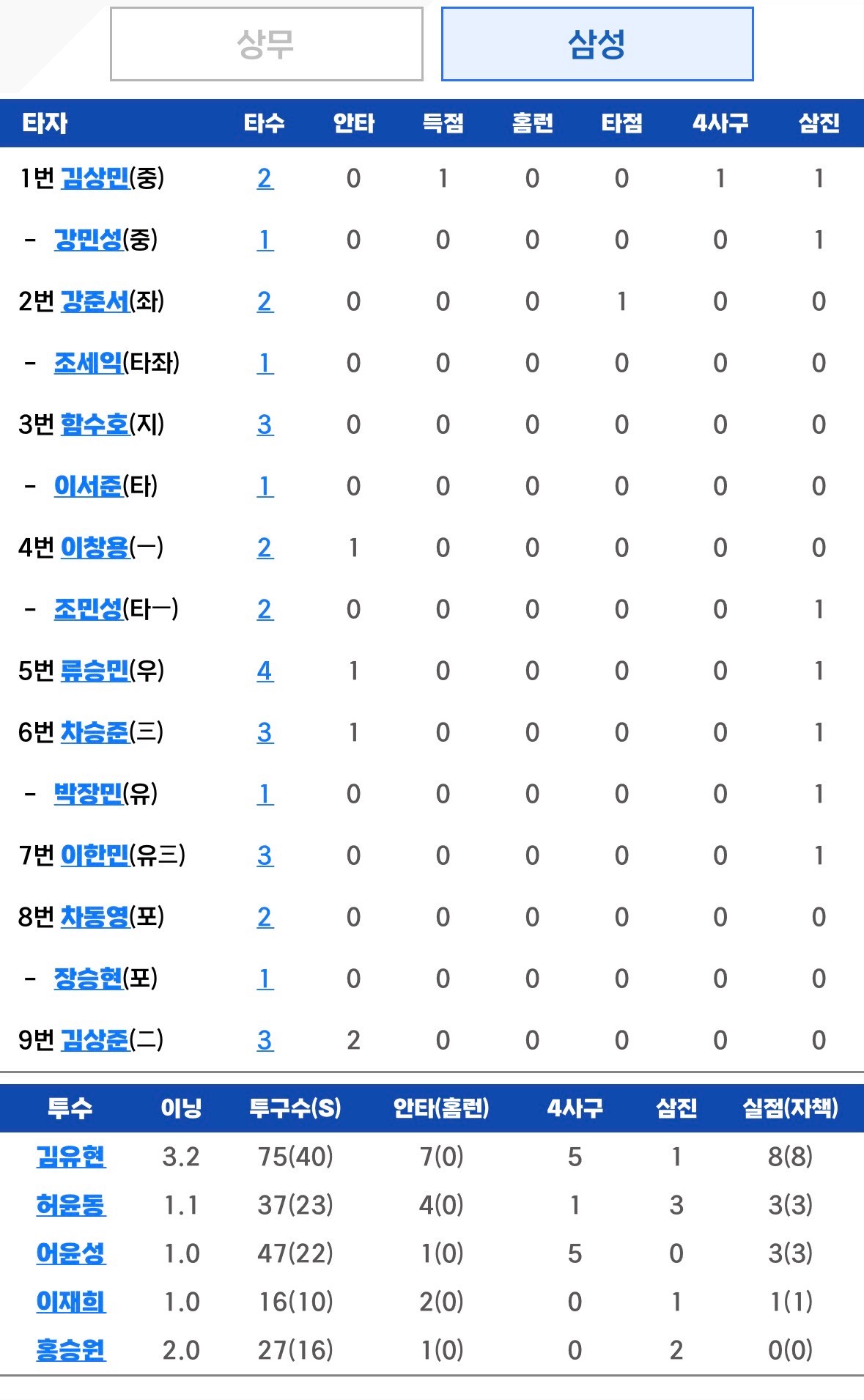Viewport: 864px width, 1400px height.
Task: Open pitcher 홍승원's profile
Action: pos(71,1350)
